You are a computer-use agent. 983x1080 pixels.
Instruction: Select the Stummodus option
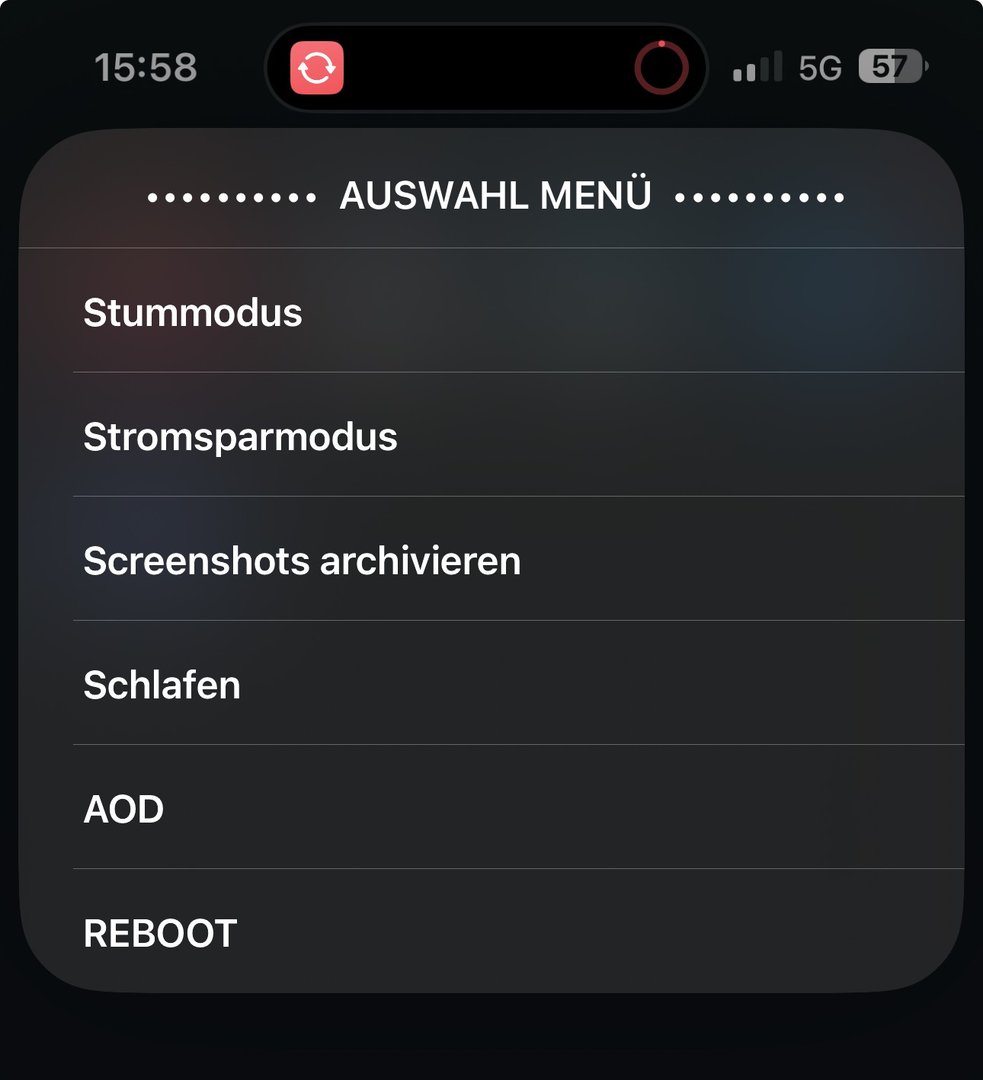coord(192,312)
